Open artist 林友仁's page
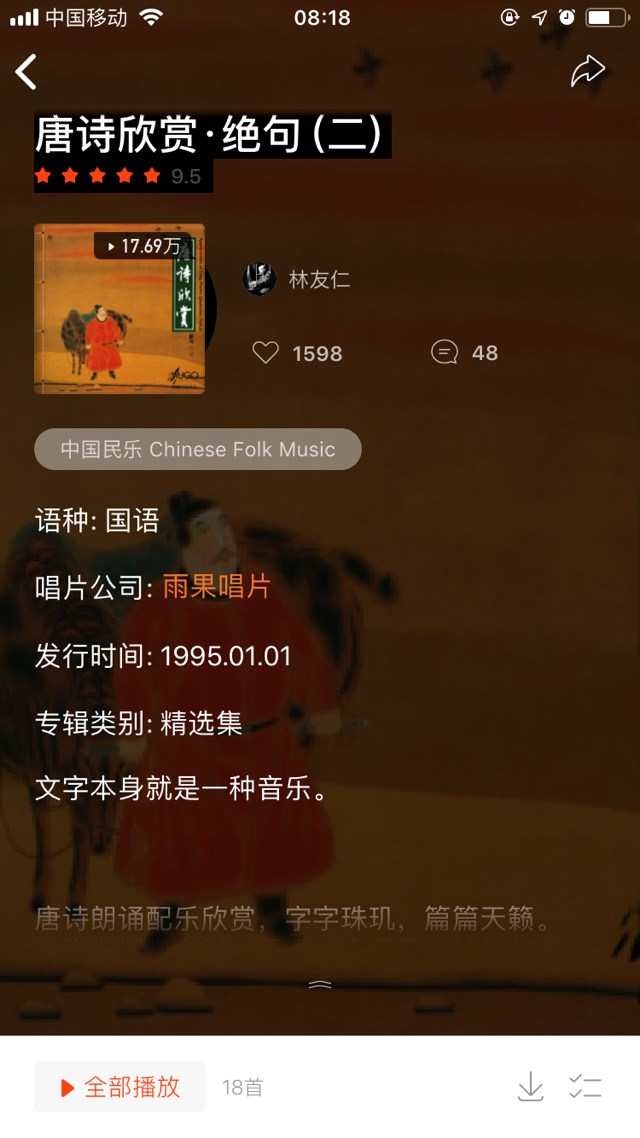640x1138 pixels. point(296,279)
